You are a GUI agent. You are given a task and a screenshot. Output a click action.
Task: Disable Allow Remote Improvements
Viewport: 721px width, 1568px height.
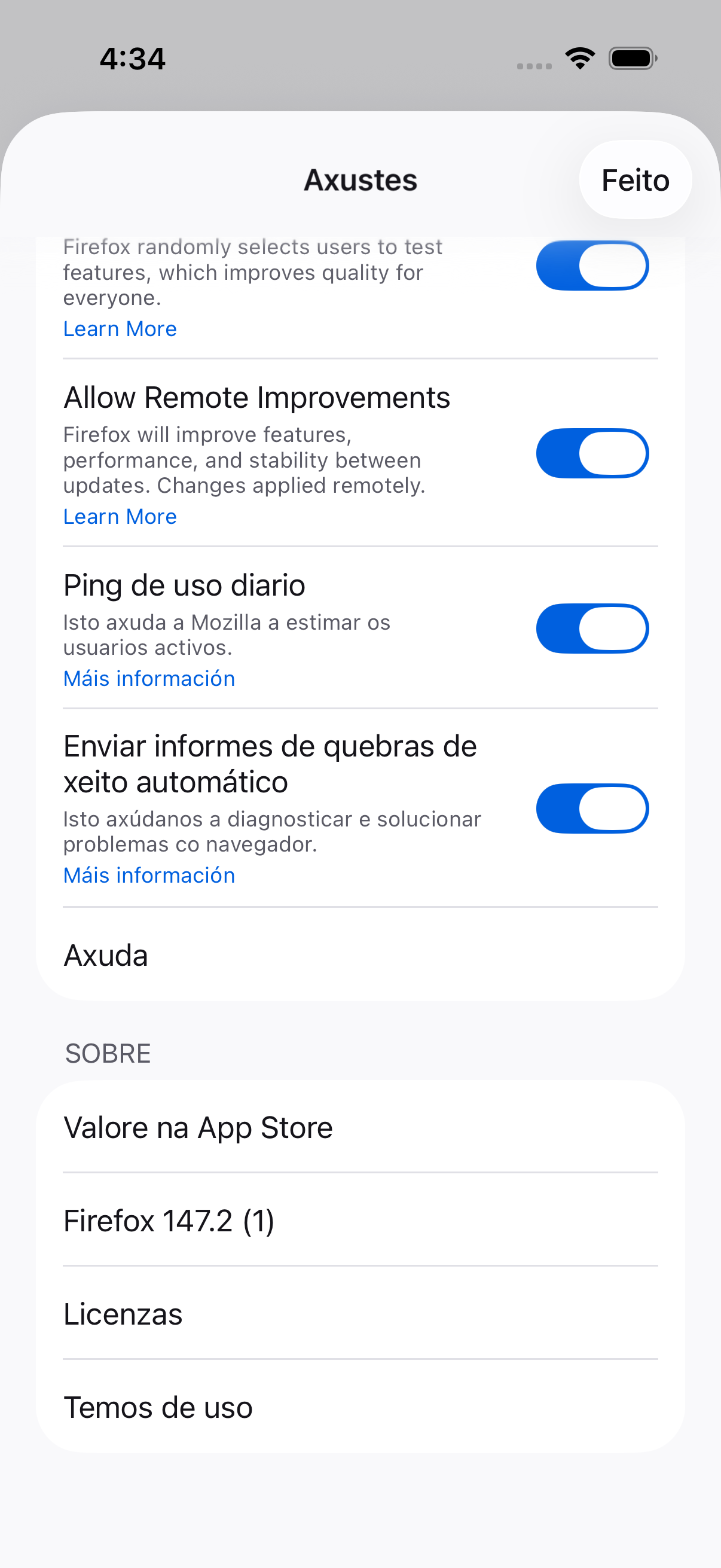pos(591,453)
